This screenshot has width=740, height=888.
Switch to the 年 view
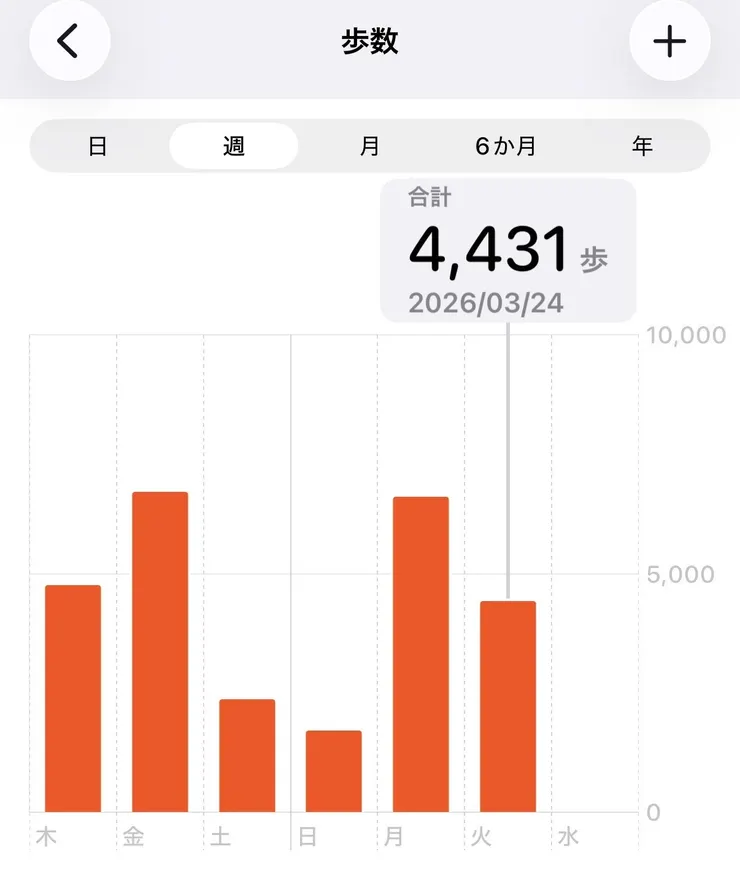(x=642, y=146)
